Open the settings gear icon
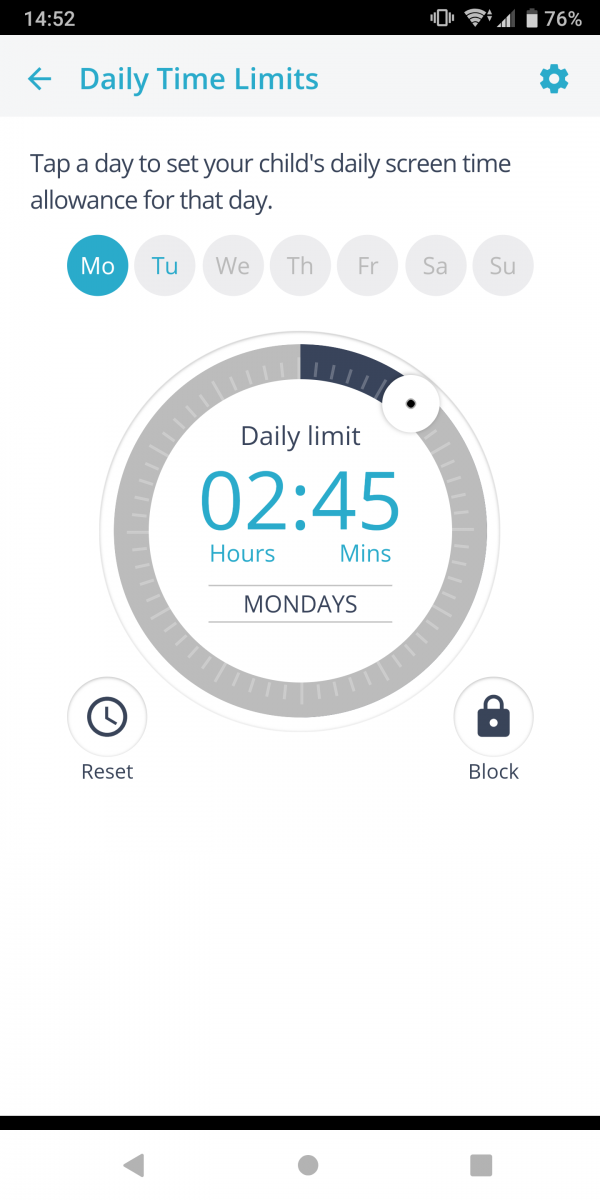Screen dimensions: 600x1200 [553, 79]
